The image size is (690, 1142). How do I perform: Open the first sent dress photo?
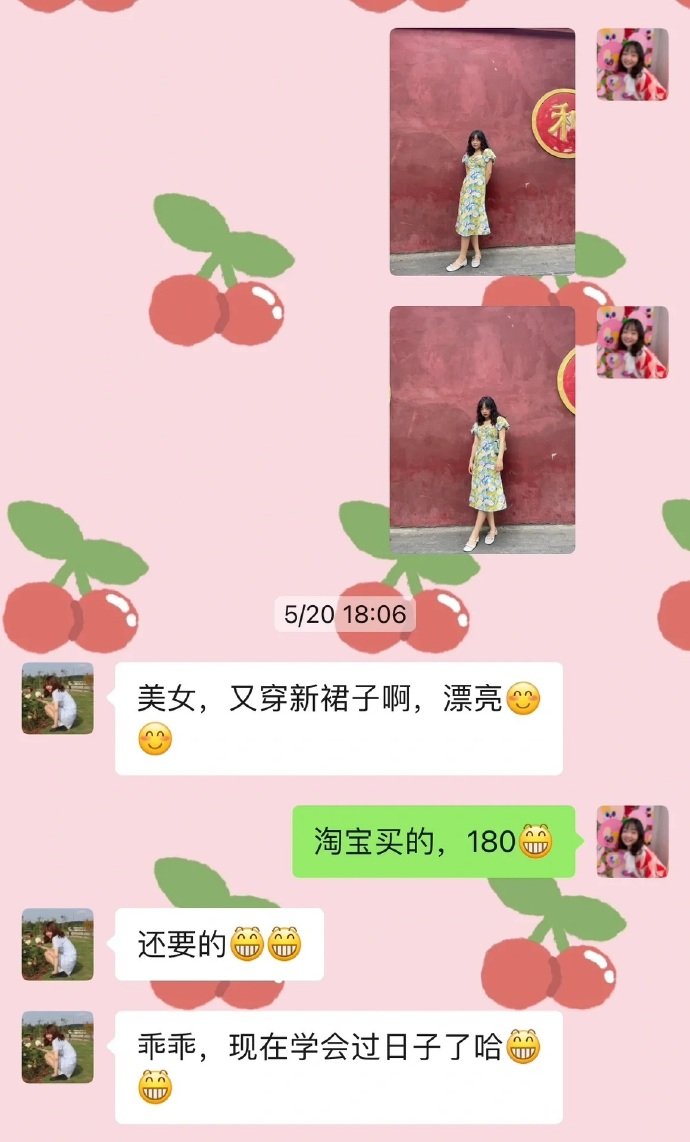tap(482, 151)
